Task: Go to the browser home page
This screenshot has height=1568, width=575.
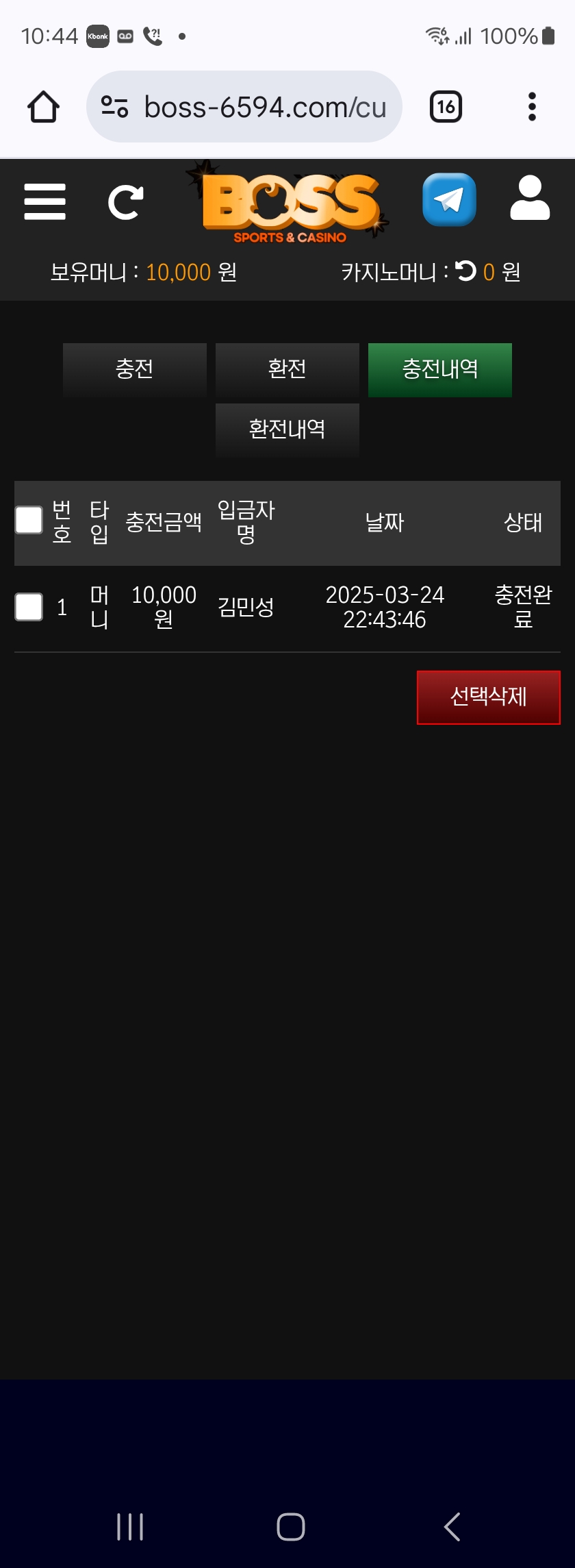Action: 43,107
